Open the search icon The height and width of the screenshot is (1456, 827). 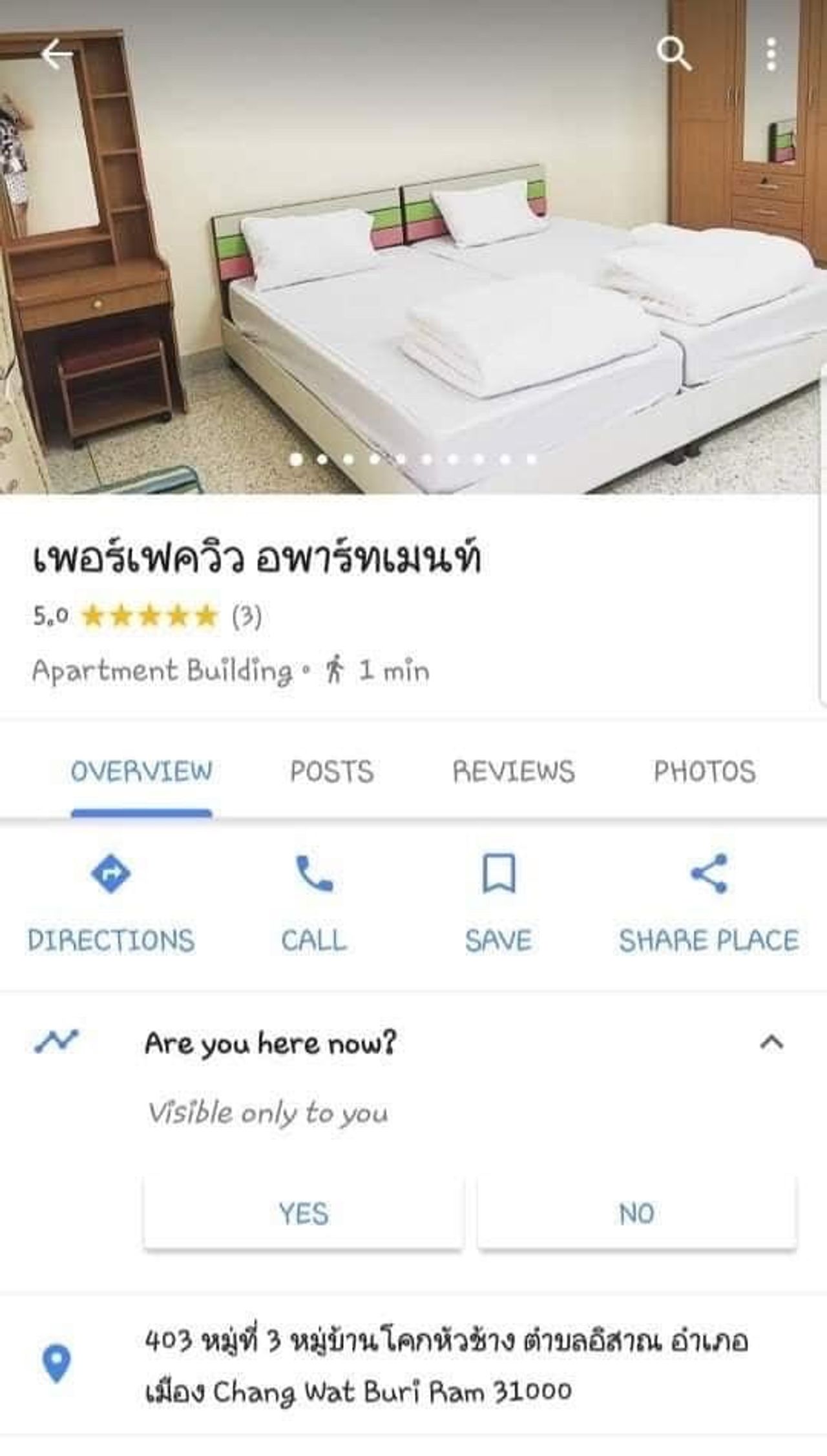click(674, 53)
